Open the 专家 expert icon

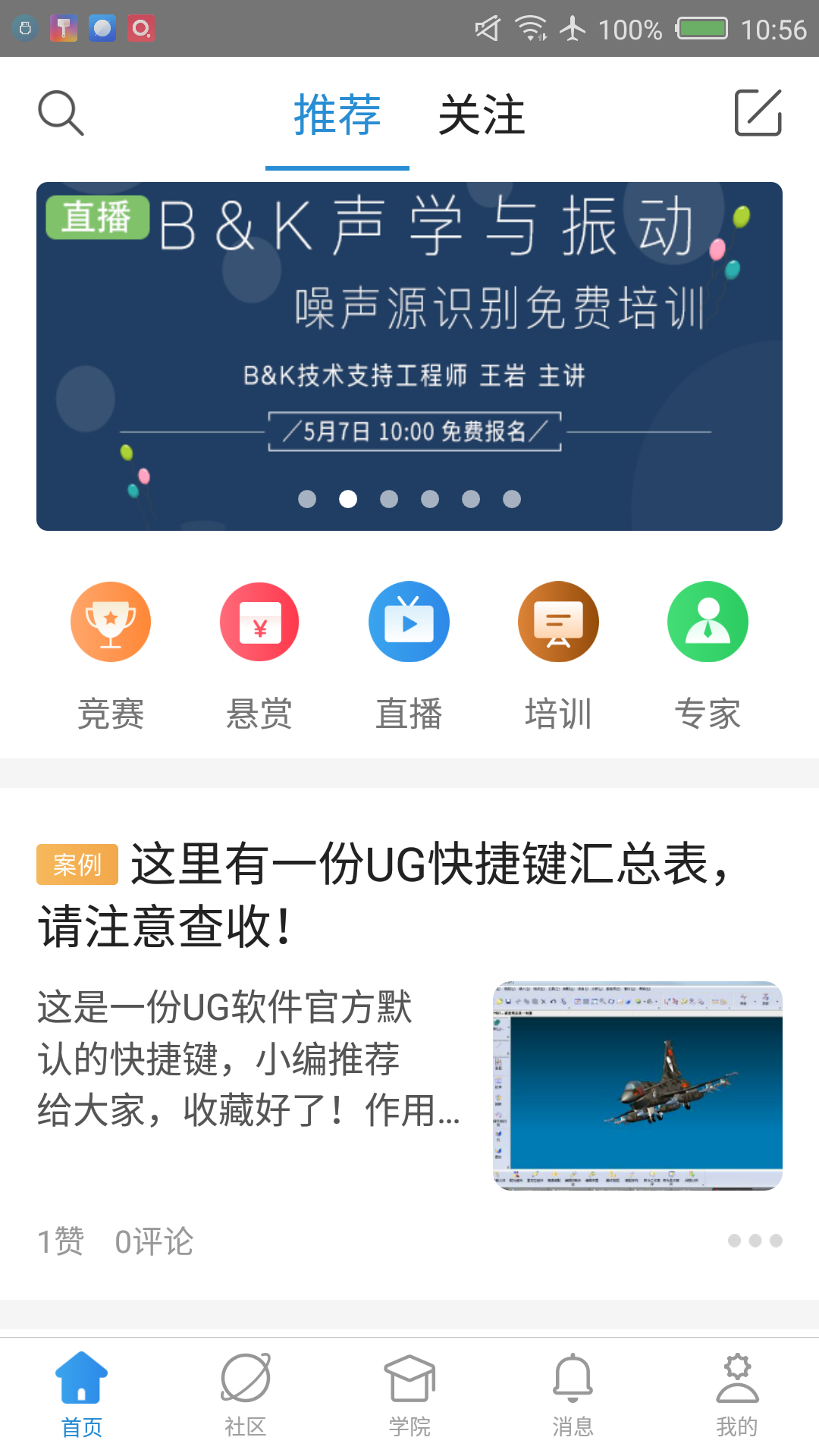pos(708,621)
